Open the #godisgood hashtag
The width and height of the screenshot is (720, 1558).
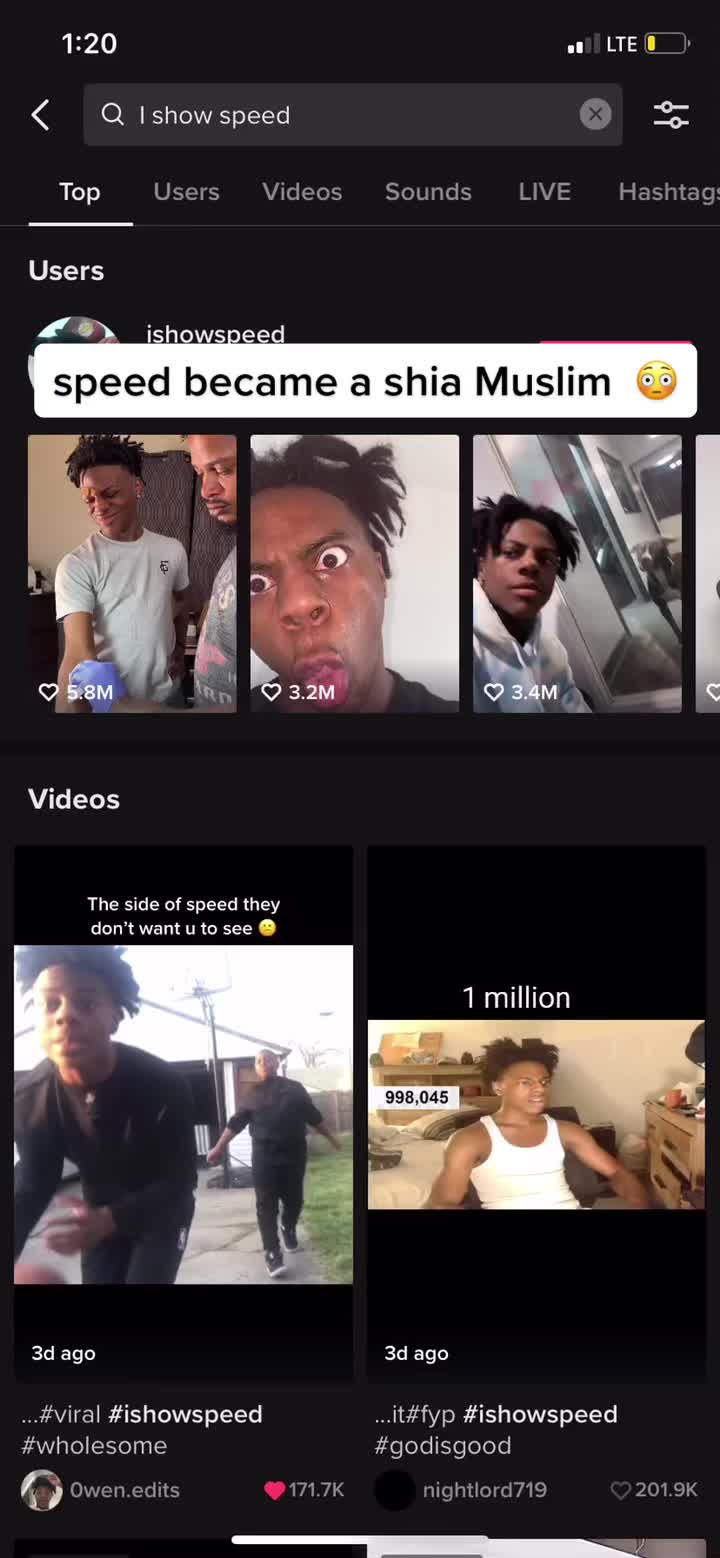[x=443, y=1445]
